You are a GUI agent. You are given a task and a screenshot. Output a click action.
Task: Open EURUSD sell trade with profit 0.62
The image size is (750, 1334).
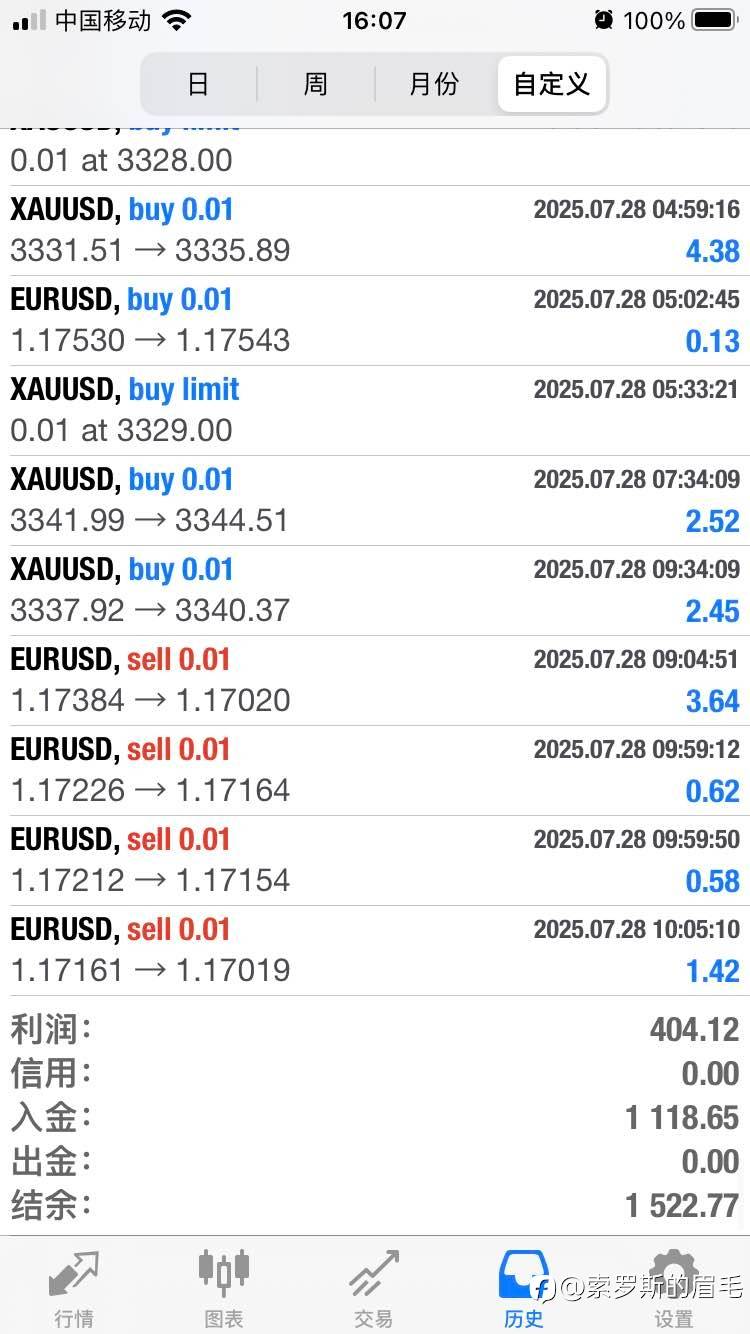point(375,771)
